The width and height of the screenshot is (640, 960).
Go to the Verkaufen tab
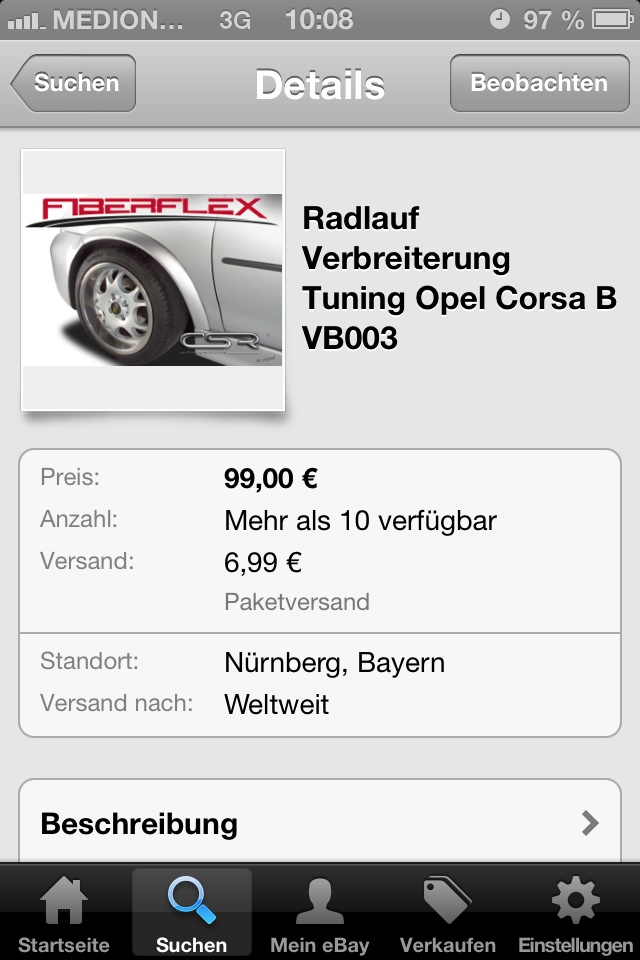447,912
